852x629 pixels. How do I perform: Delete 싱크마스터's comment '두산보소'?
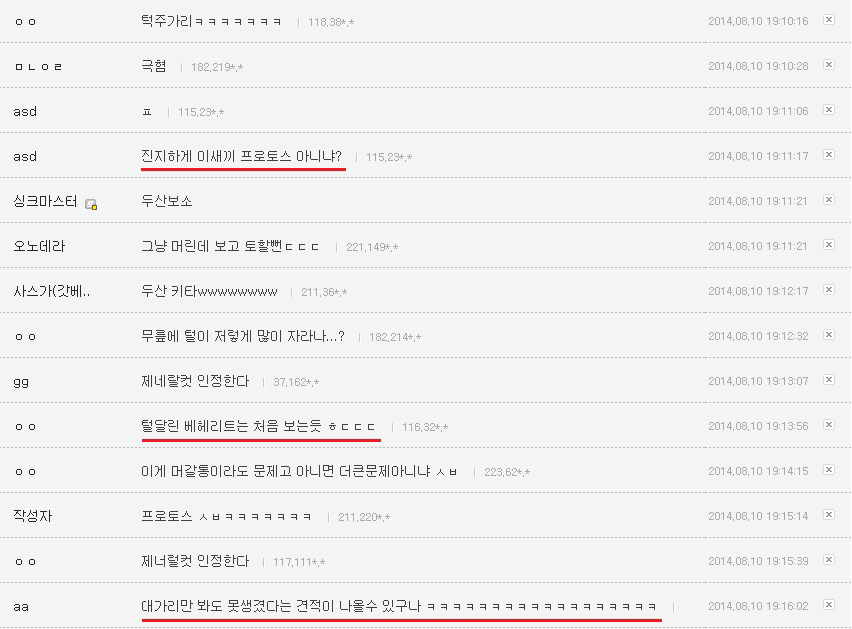828,200
